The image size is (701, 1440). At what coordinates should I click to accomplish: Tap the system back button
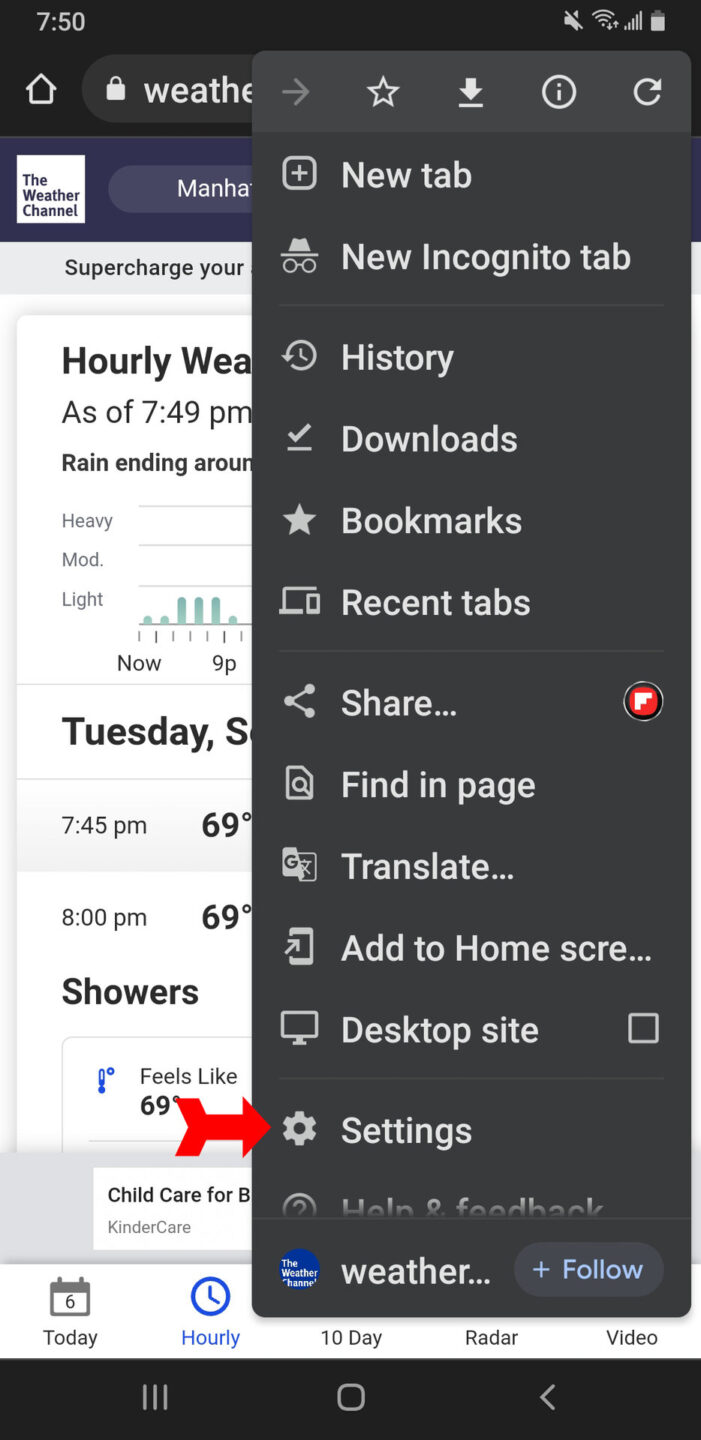(x=547, y=1397)
